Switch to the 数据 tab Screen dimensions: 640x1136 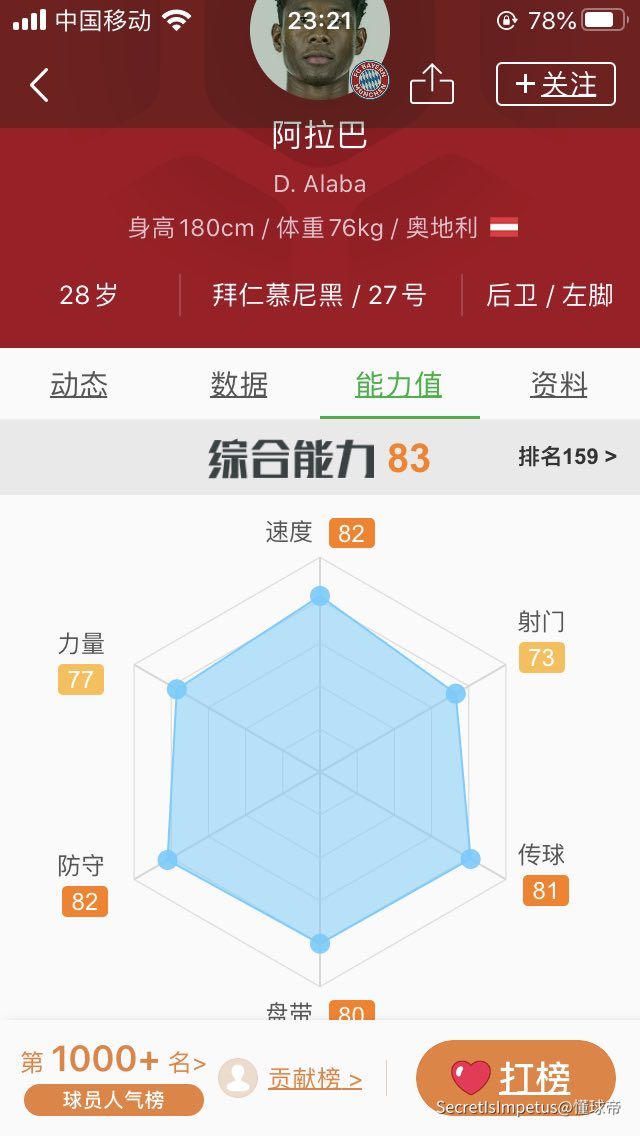(239, 385)
